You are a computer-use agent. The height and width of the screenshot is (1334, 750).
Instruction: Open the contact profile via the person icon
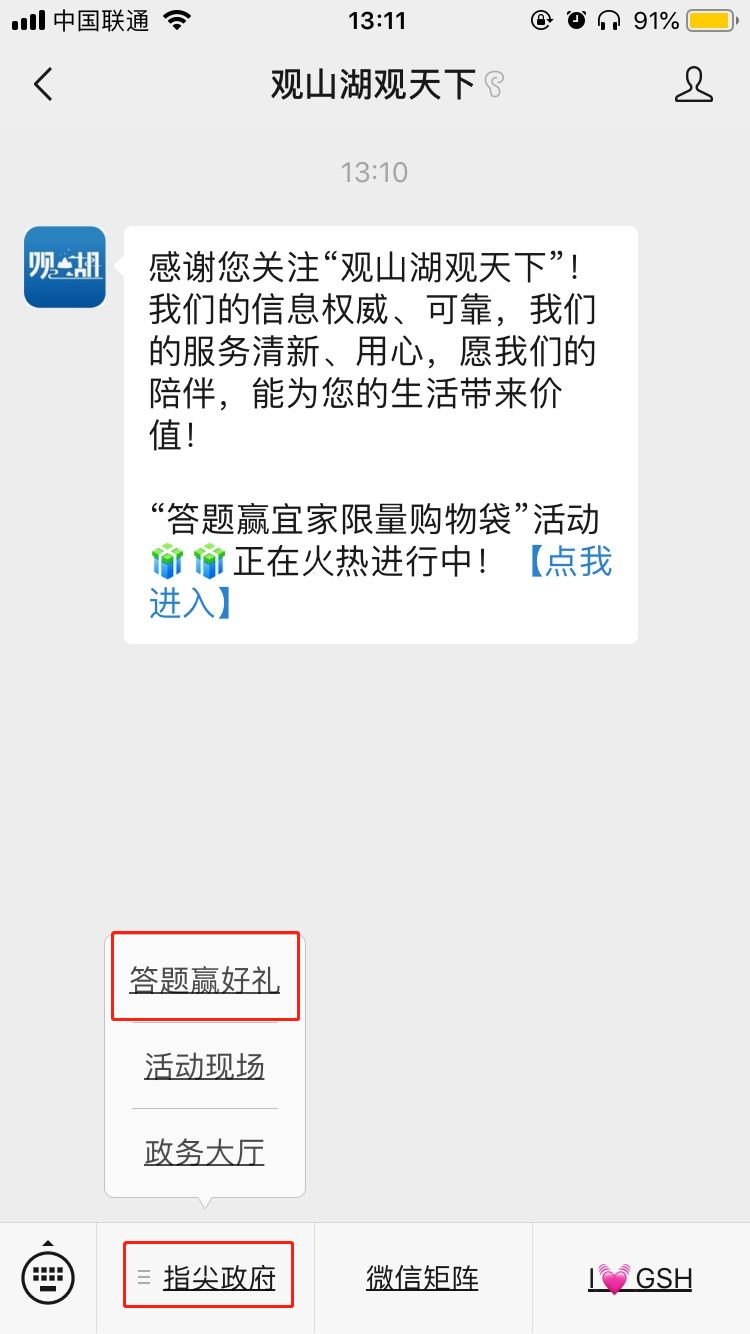694,85
